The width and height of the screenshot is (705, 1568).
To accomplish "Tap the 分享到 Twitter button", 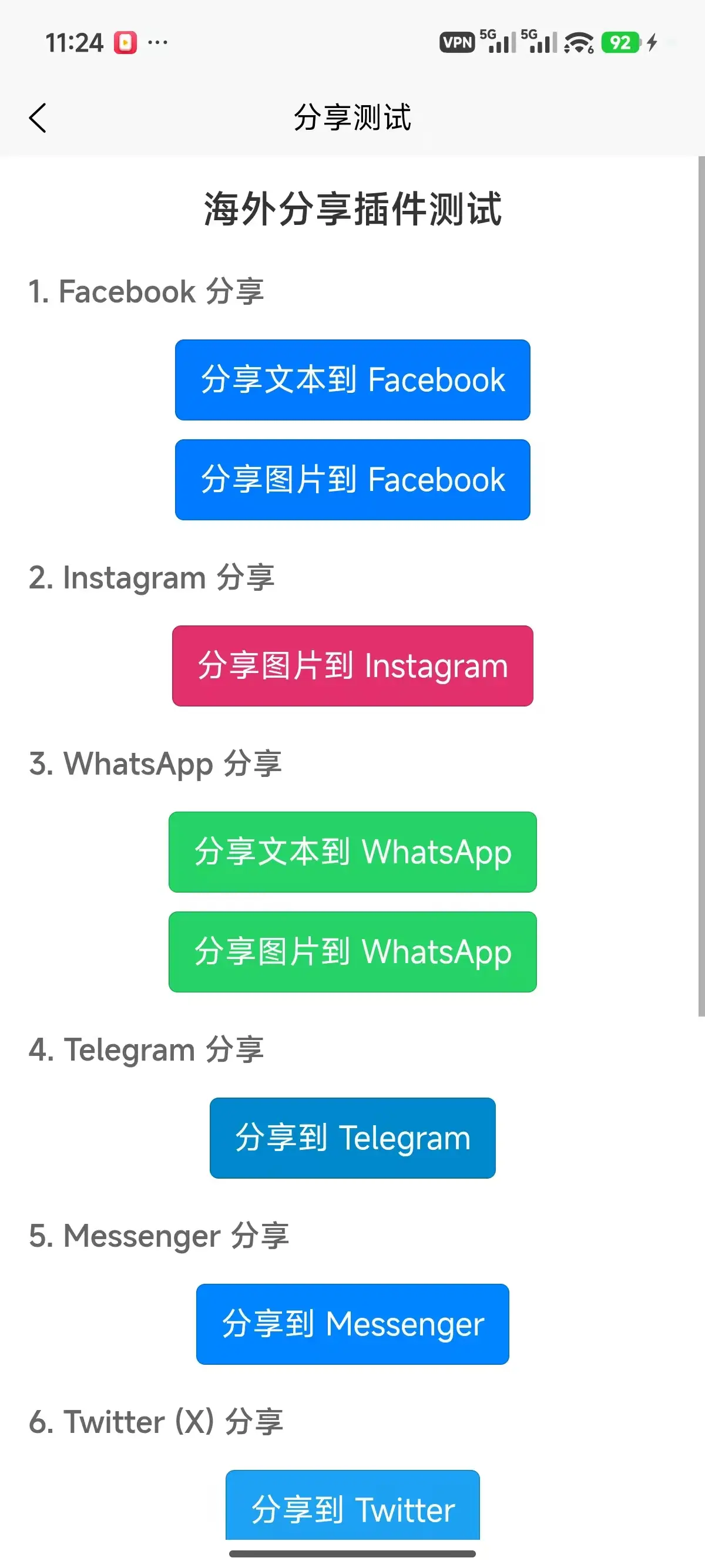I will pos(352,1506).
